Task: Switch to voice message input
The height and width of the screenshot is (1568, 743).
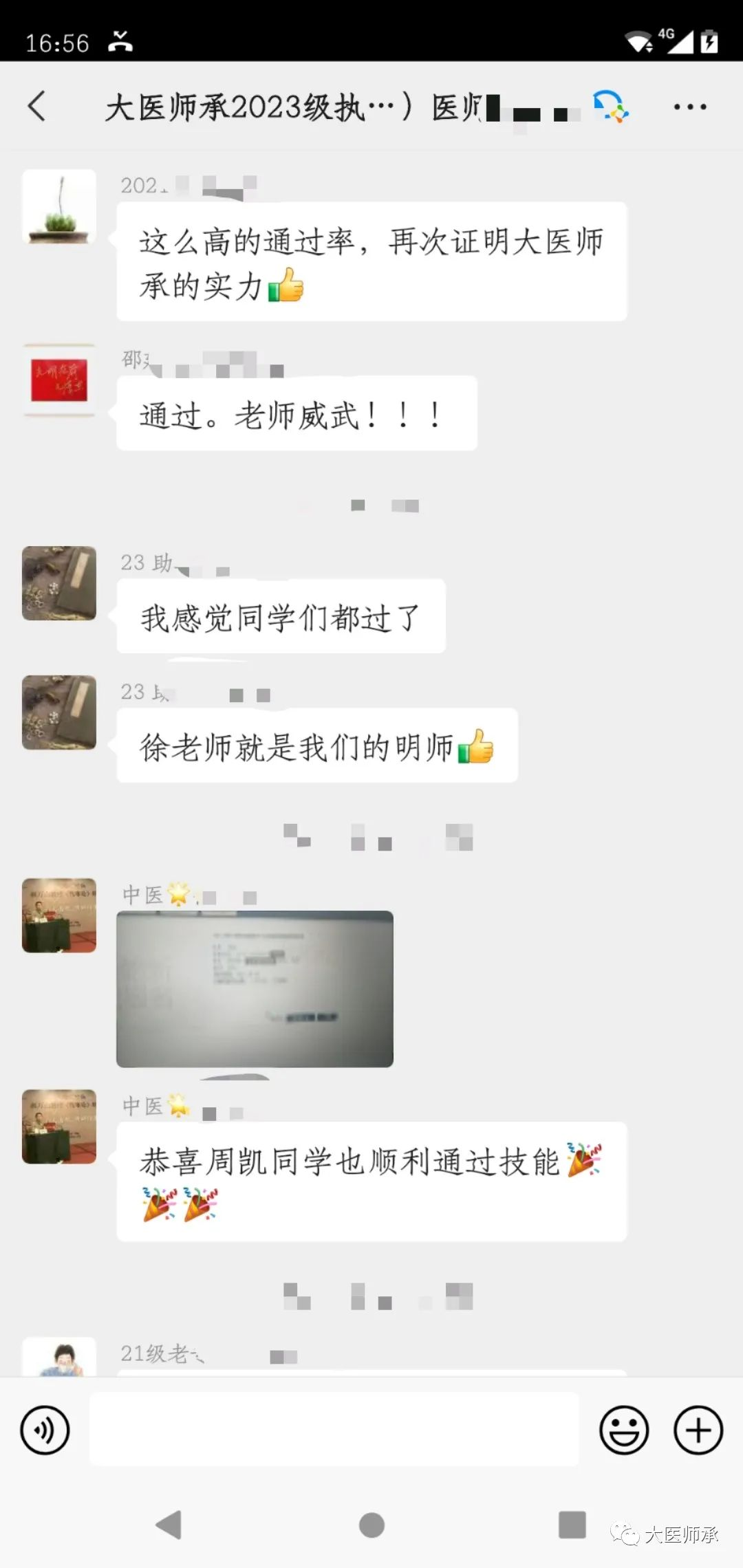Action: click(x=45, y=1430)
